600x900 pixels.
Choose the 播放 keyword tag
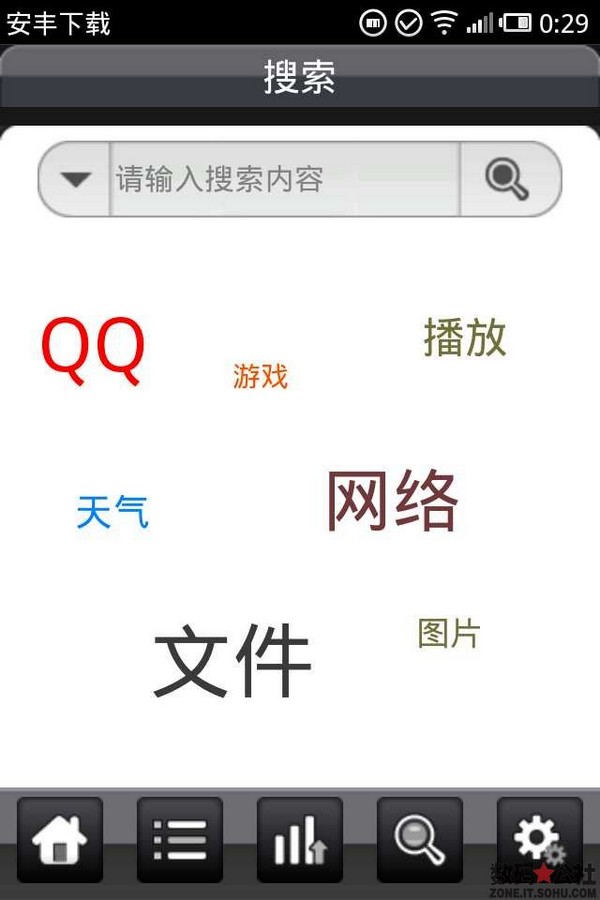click(x=465, y=338)
